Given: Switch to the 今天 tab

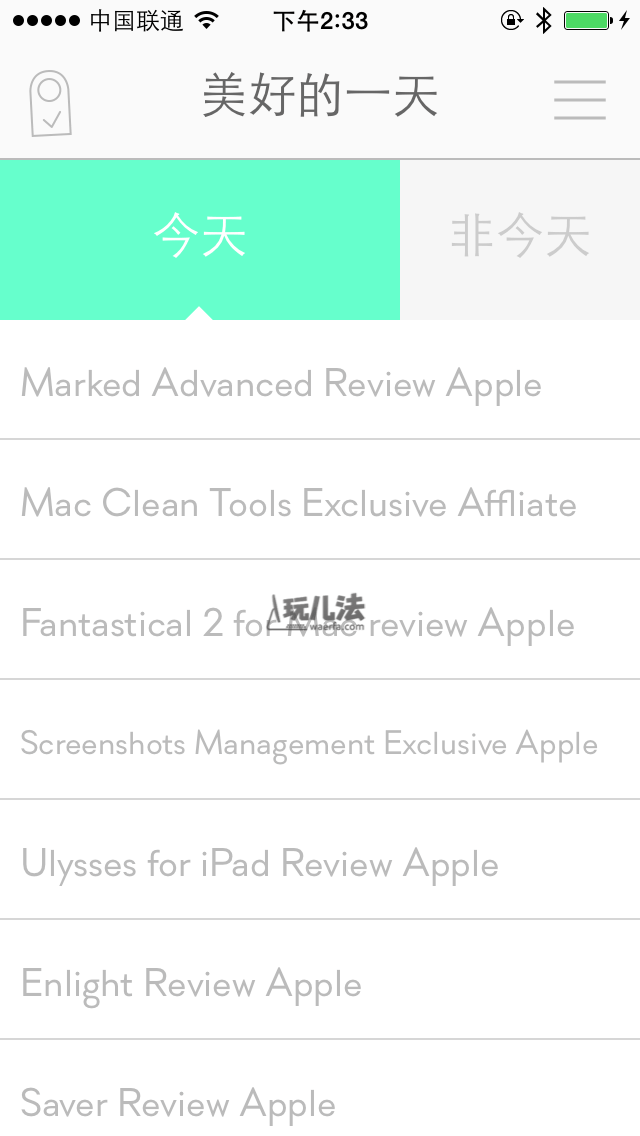Looking at the screenshot, I should point(200,238).
